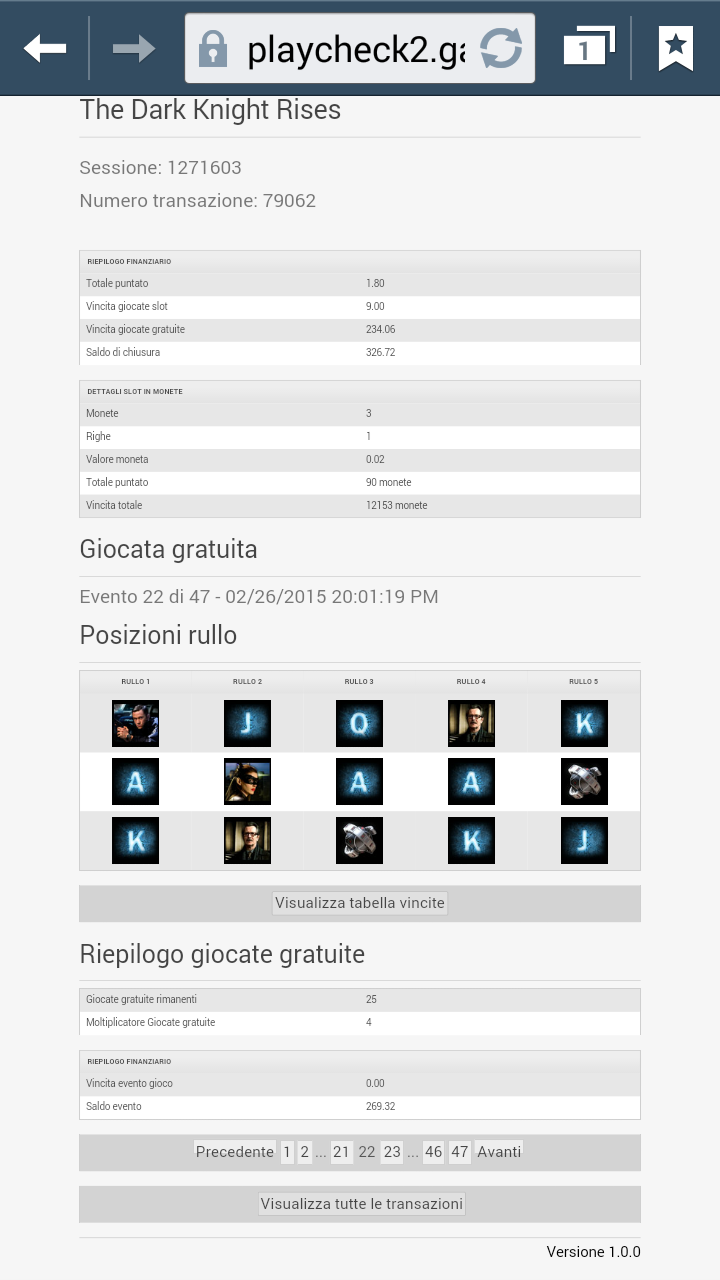Go back to the previous page

pyautogui.click(x=45, y=47)
